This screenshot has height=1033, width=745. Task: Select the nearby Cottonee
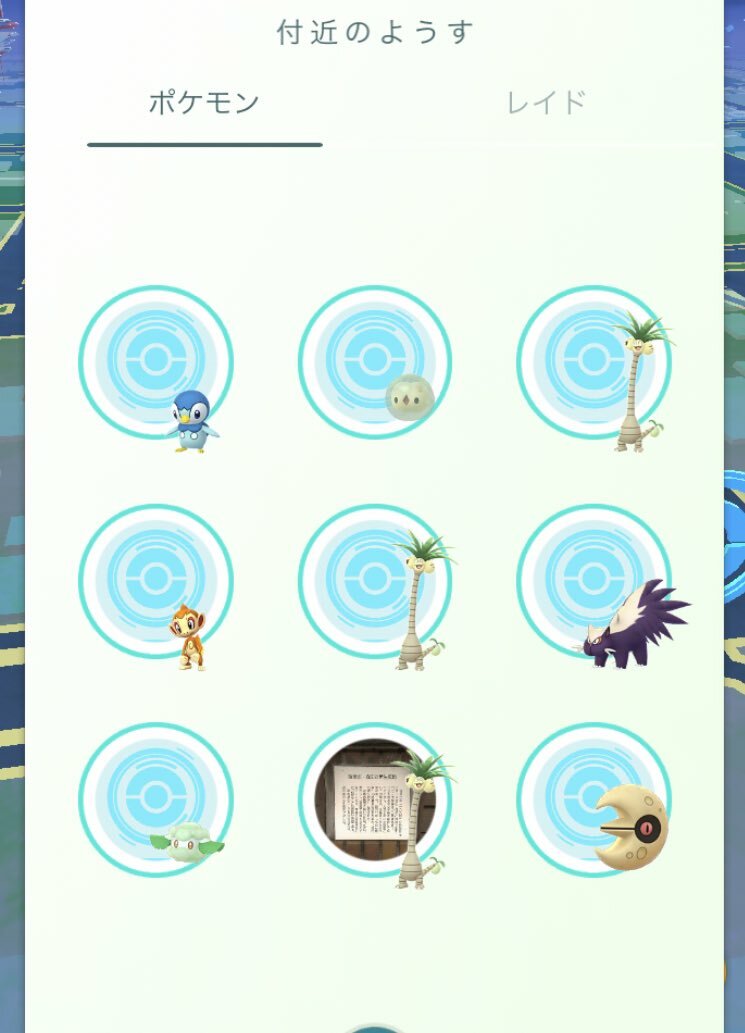[157, 800]
